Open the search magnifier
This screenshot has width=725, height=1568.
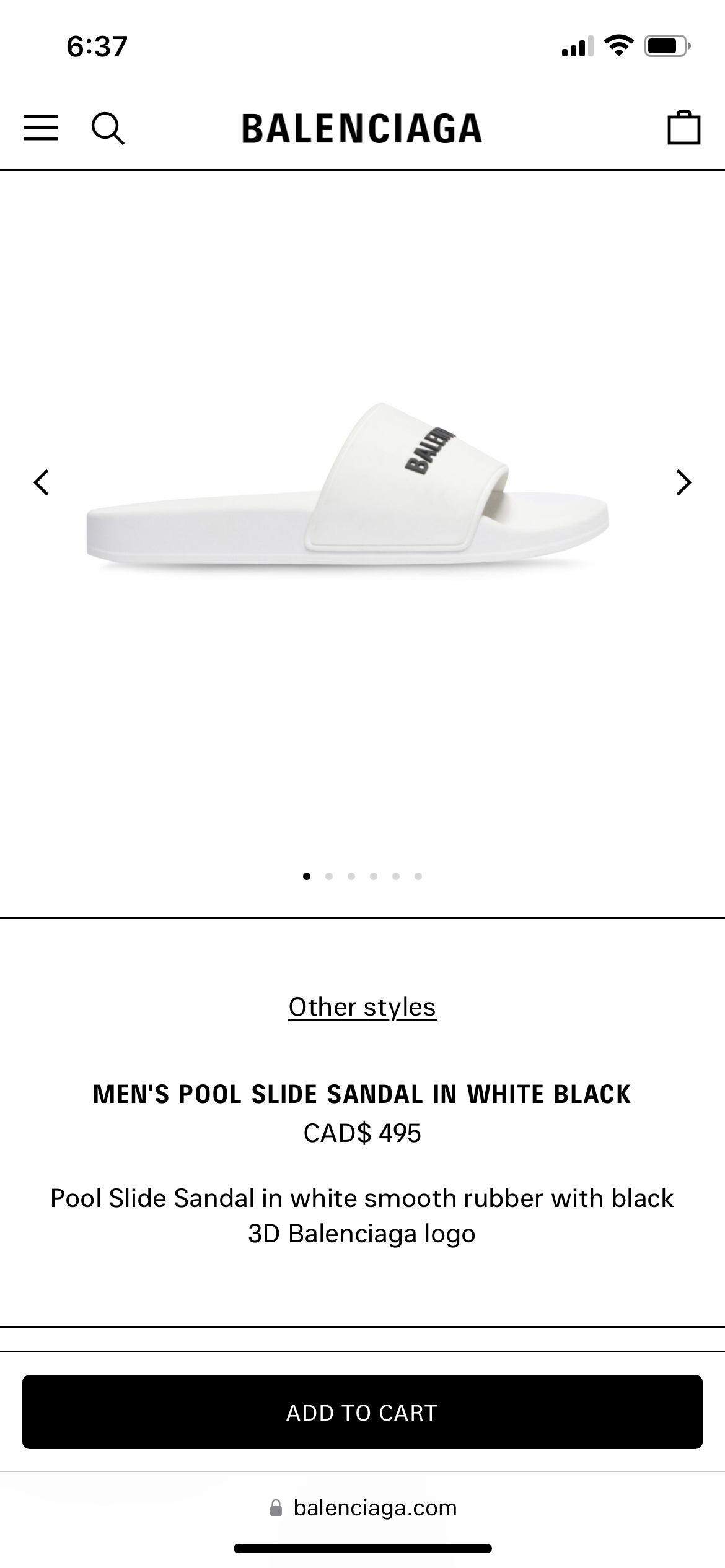[108, 128]
